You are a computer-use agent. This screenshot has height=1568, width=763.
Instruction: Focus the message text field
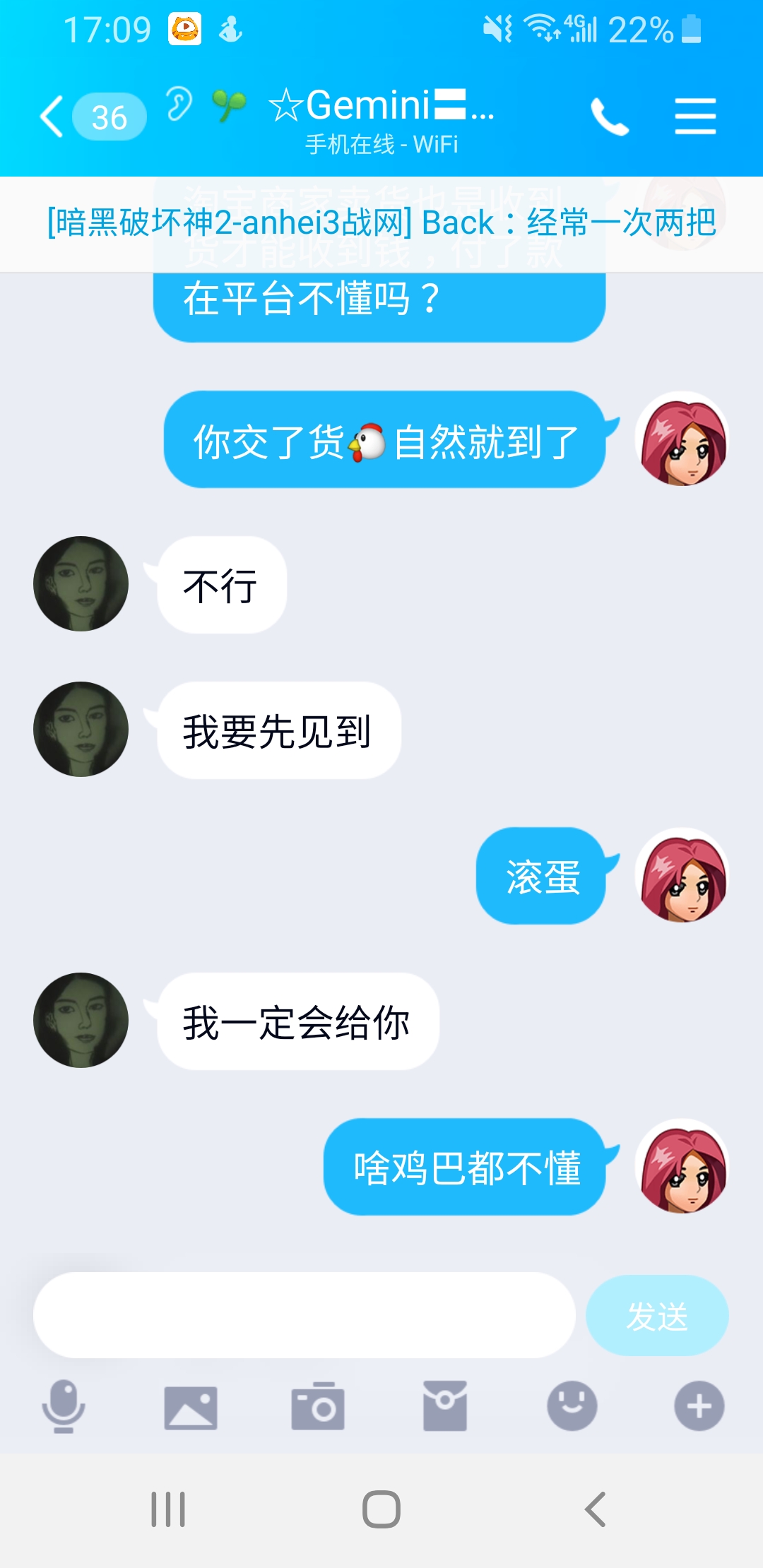click(x=304, y=1315)
